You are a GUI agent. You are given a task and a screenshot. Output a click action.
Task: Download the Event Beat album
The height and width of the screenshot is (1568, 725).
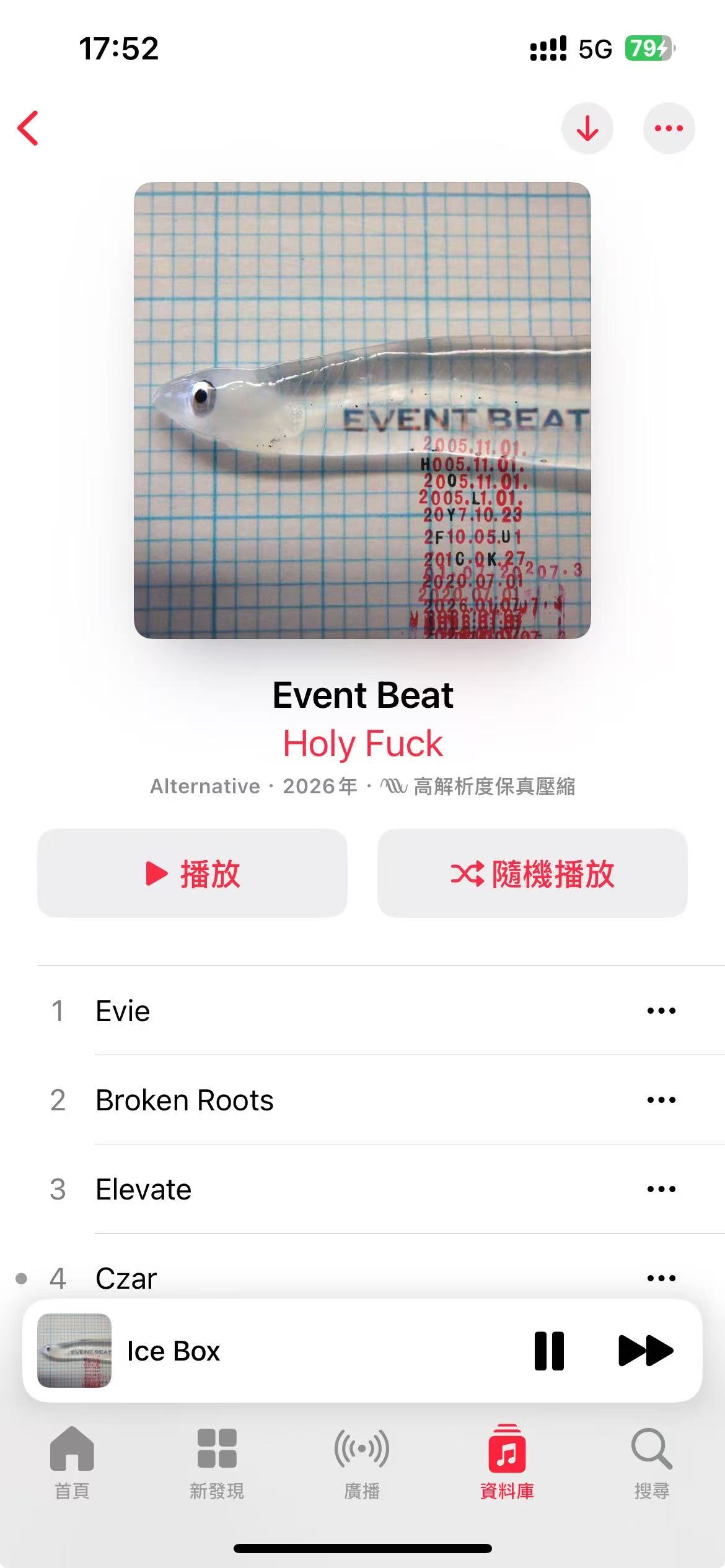click(x=587, y=128)
